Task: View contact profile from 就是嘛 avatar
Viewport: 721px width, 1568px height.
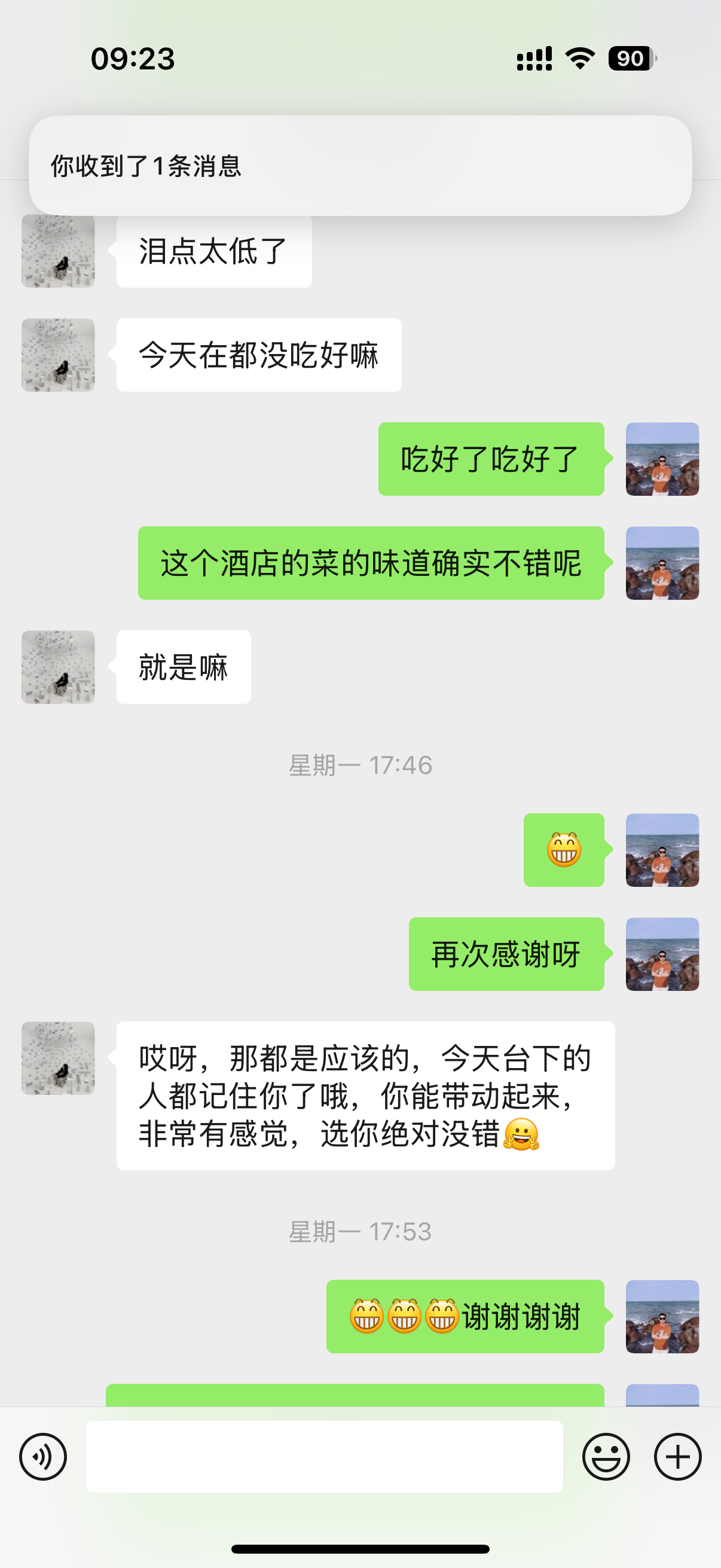Action: click(59, 667)
